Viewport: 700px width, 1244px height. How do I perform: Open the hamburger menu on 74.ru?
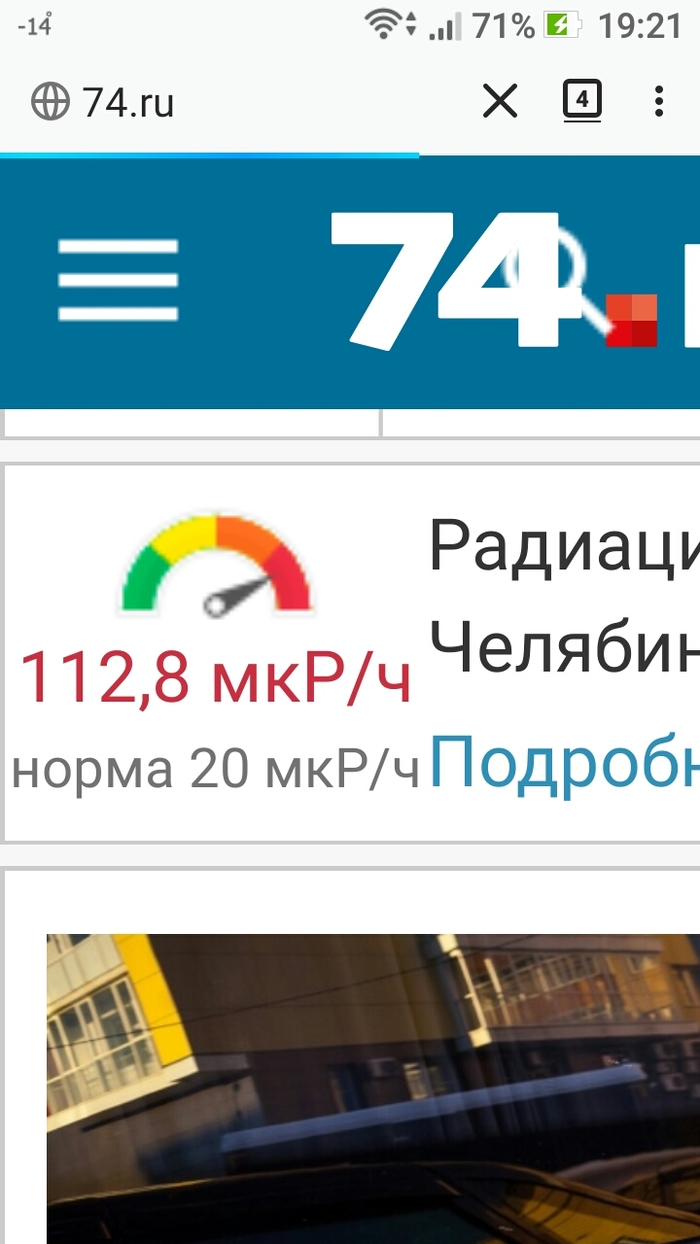coord(118,280)
